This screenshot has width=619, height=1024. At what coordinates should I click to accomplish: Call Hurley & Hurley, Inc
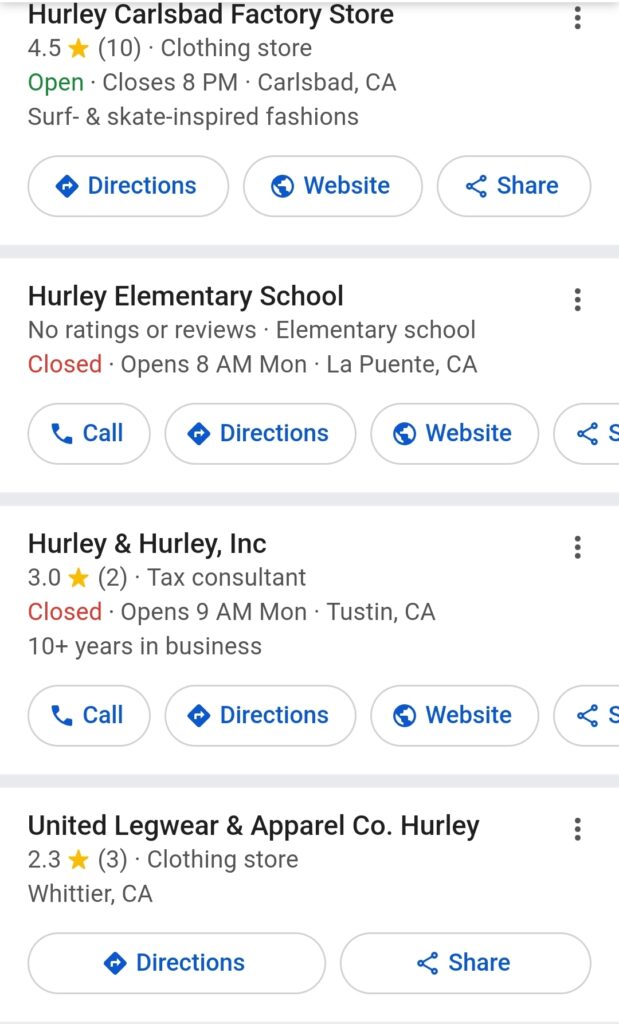tap(89, 715)
